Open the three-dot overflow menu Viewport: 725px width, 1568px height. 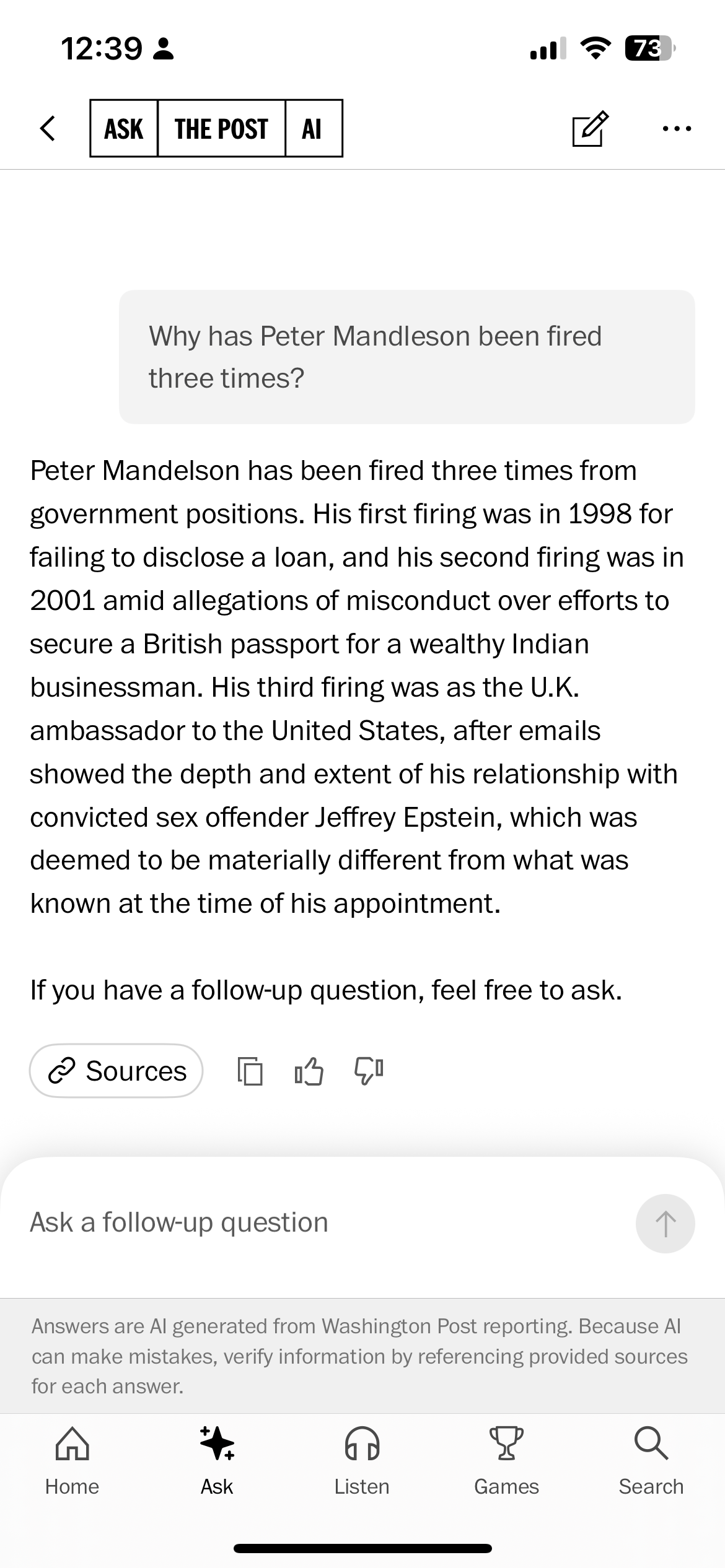click(677, 129)
